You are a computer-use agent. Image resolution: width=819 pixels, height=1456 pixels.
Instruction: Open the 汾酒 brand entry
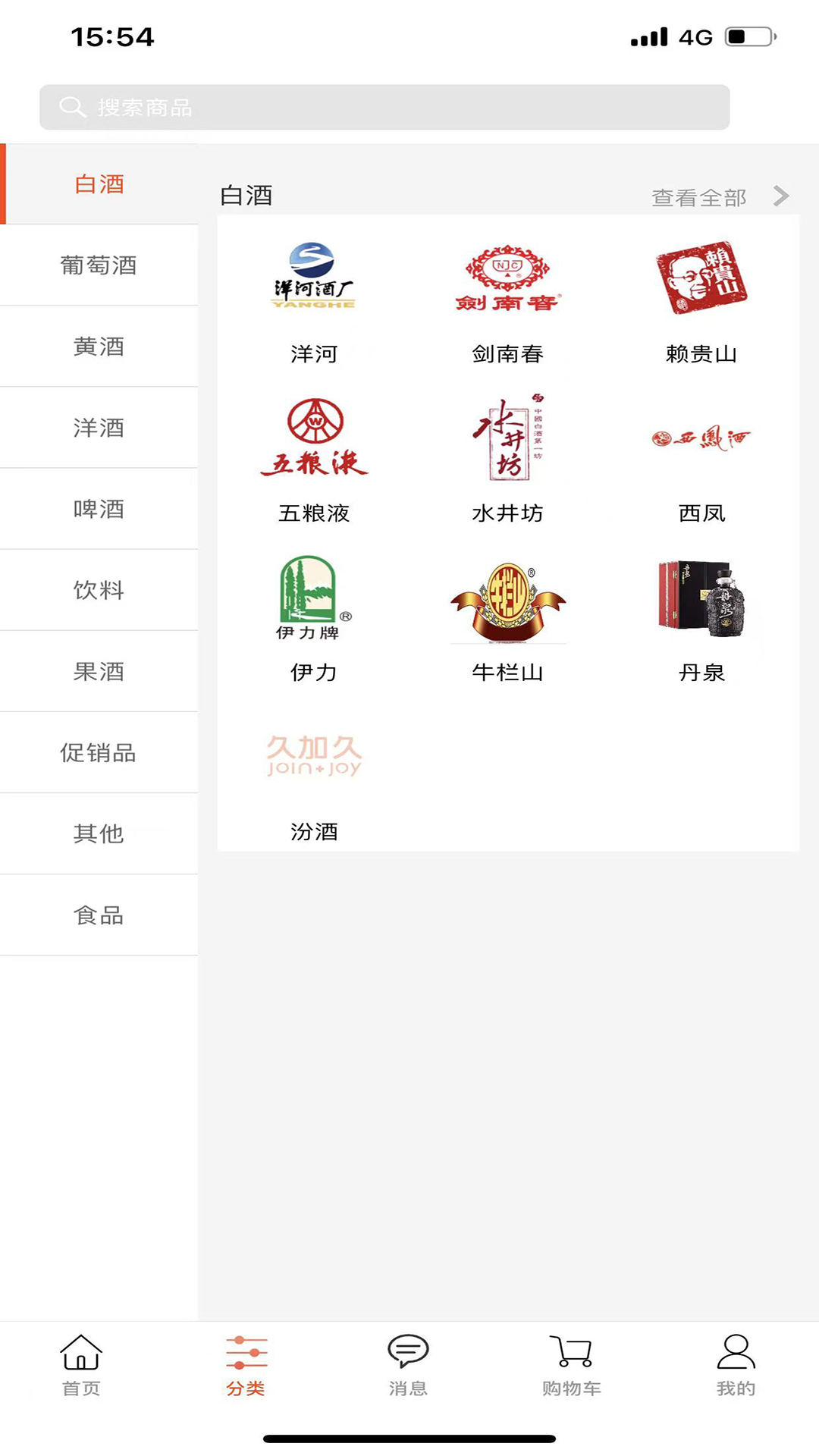tap(314, 758)
